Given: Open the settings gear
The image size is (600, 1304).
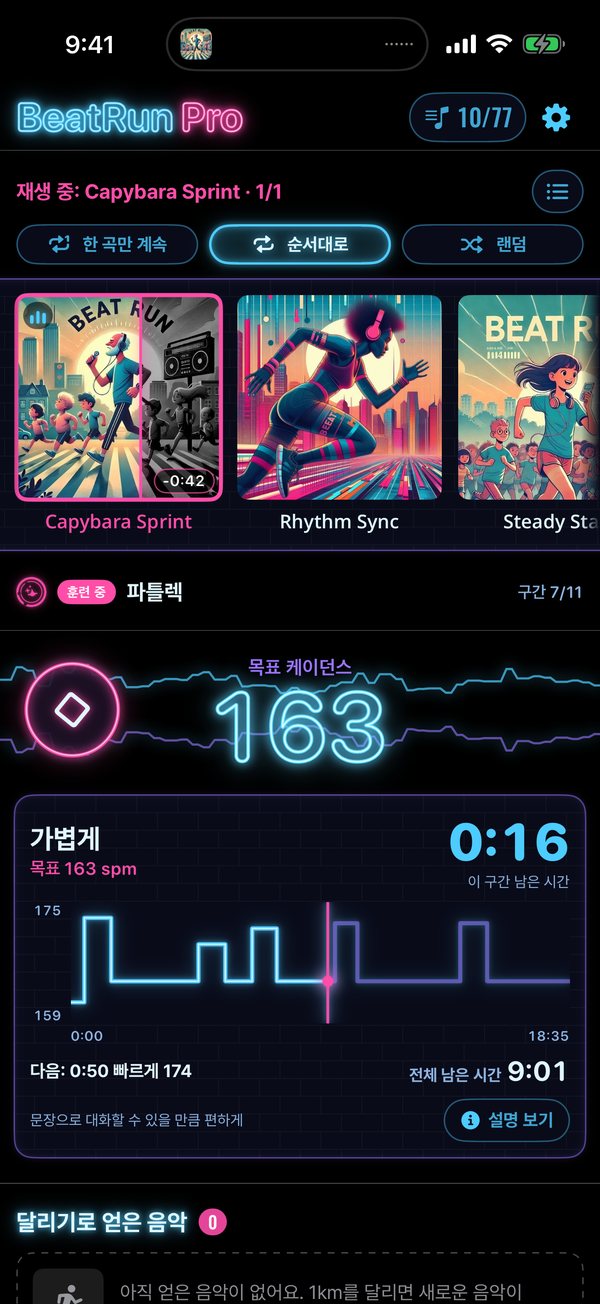Looking at the screenshot, I should click(x=556, y=118).
